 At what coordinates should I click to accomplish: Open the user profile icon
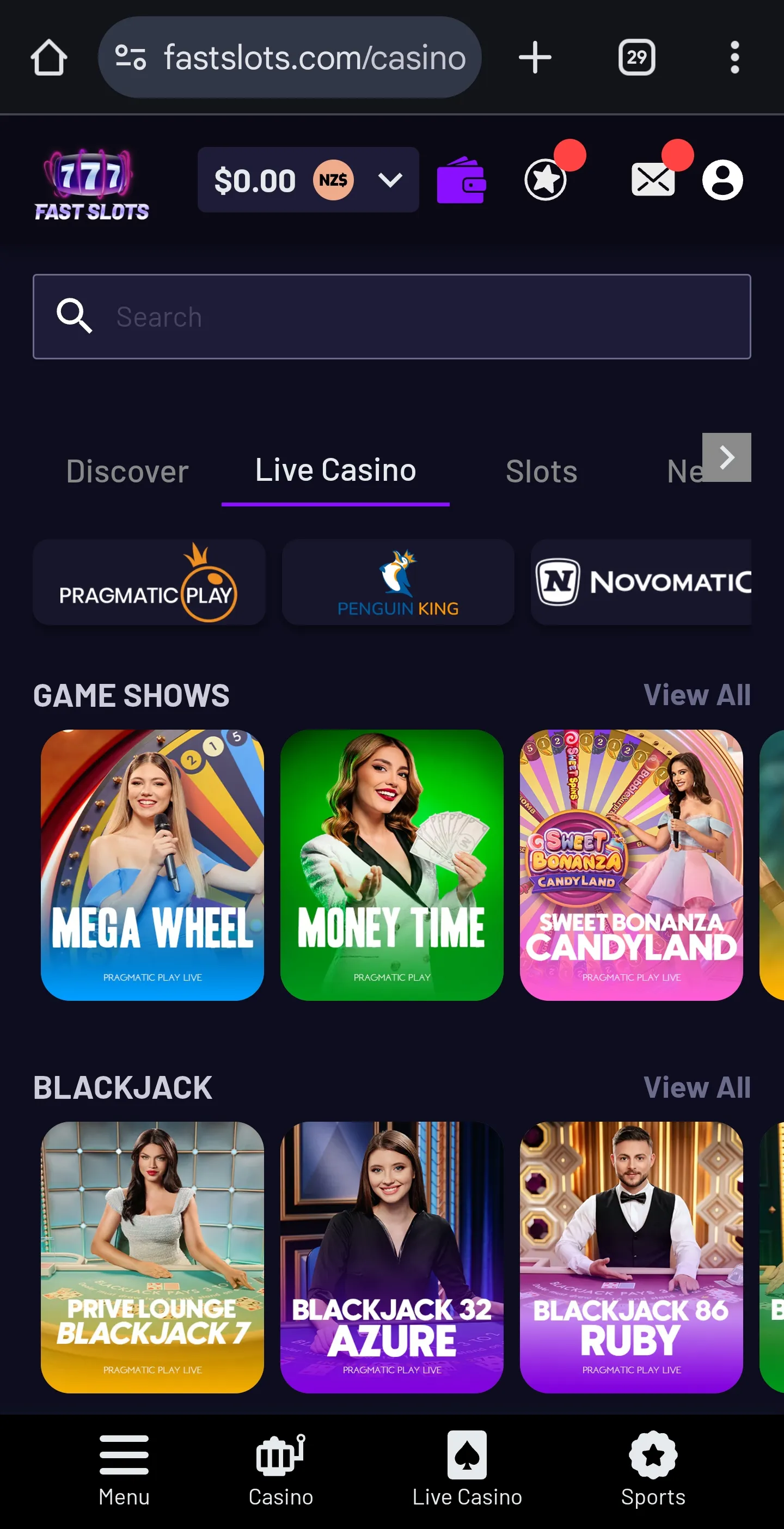[x=722, y=180]
